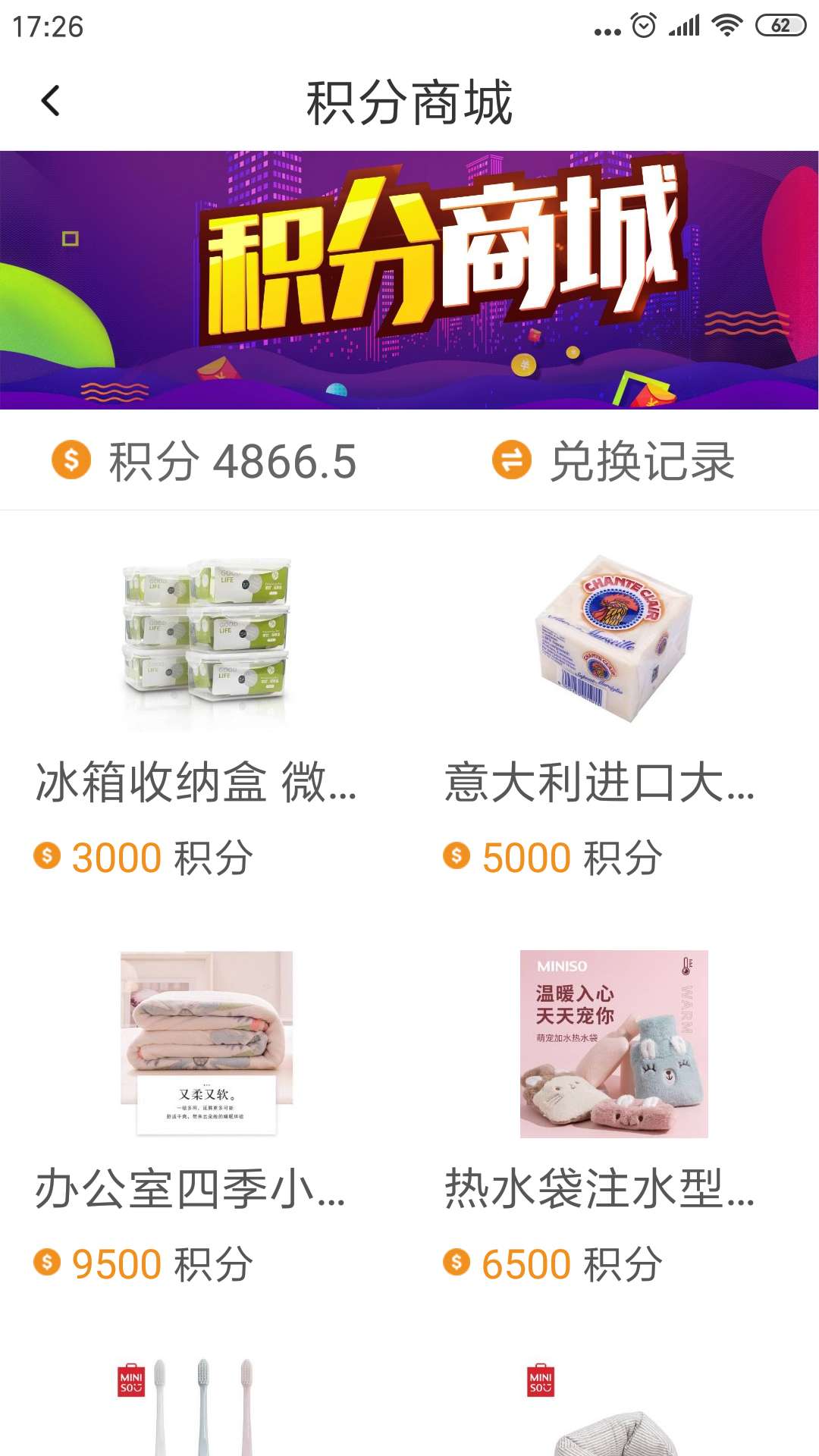This screenshot has width=819, height=1456.
Task: Tap the coin icon next to 5000 积分
Action: [x=458, y=855]
